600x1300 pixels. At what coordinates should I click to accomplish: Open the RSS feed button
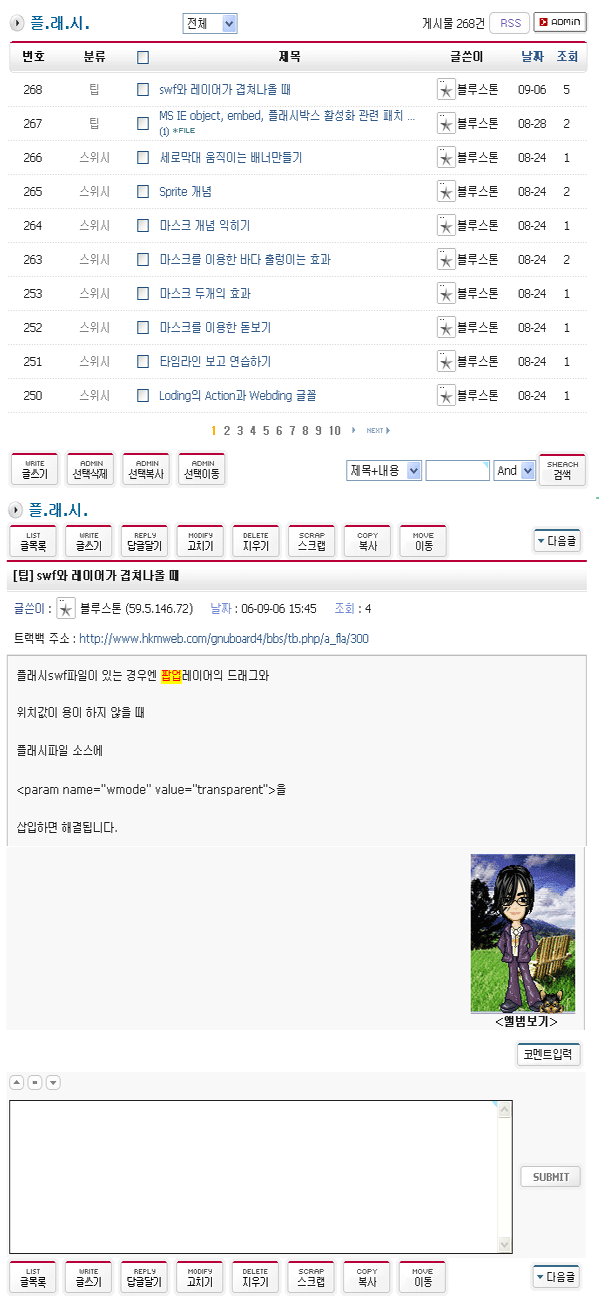(x=509, y=23)
